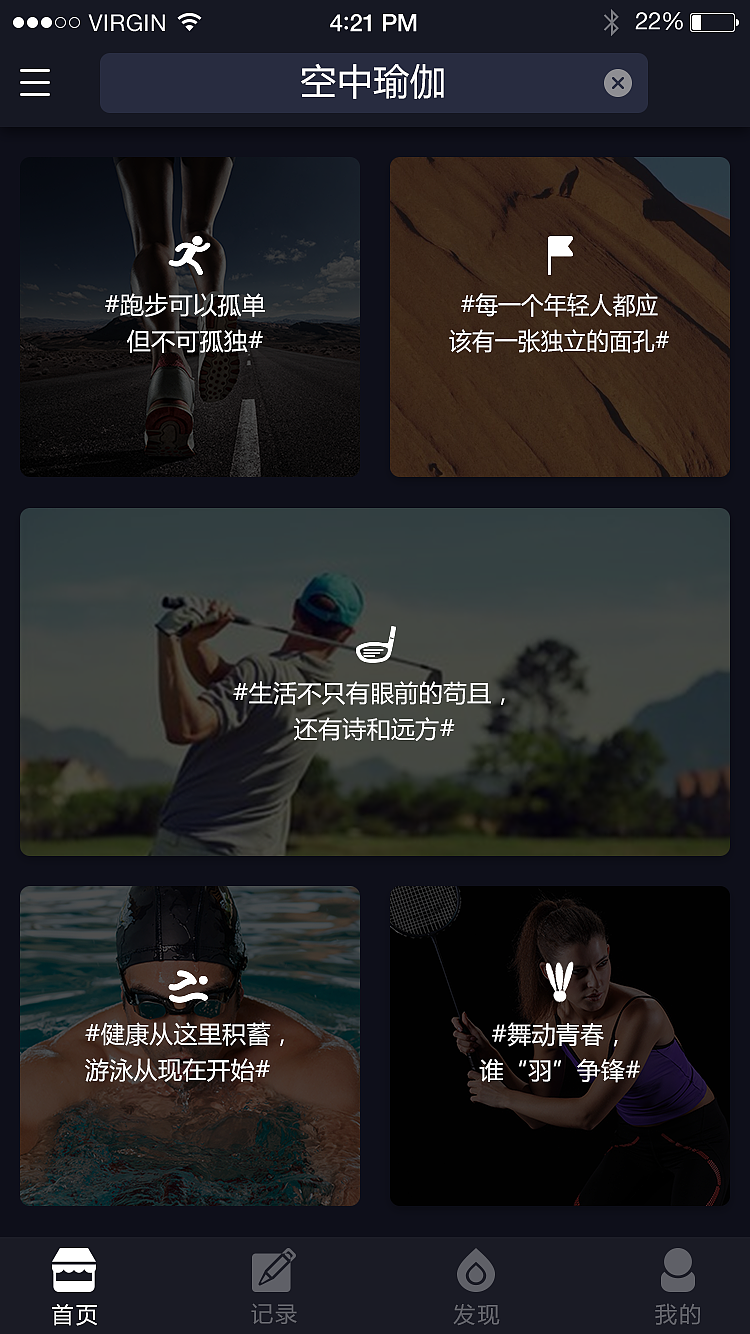Screen dimensions: 750x1334
Task: Open the 我的 profile icon in bottom navigation
Action: (677, 1268)
